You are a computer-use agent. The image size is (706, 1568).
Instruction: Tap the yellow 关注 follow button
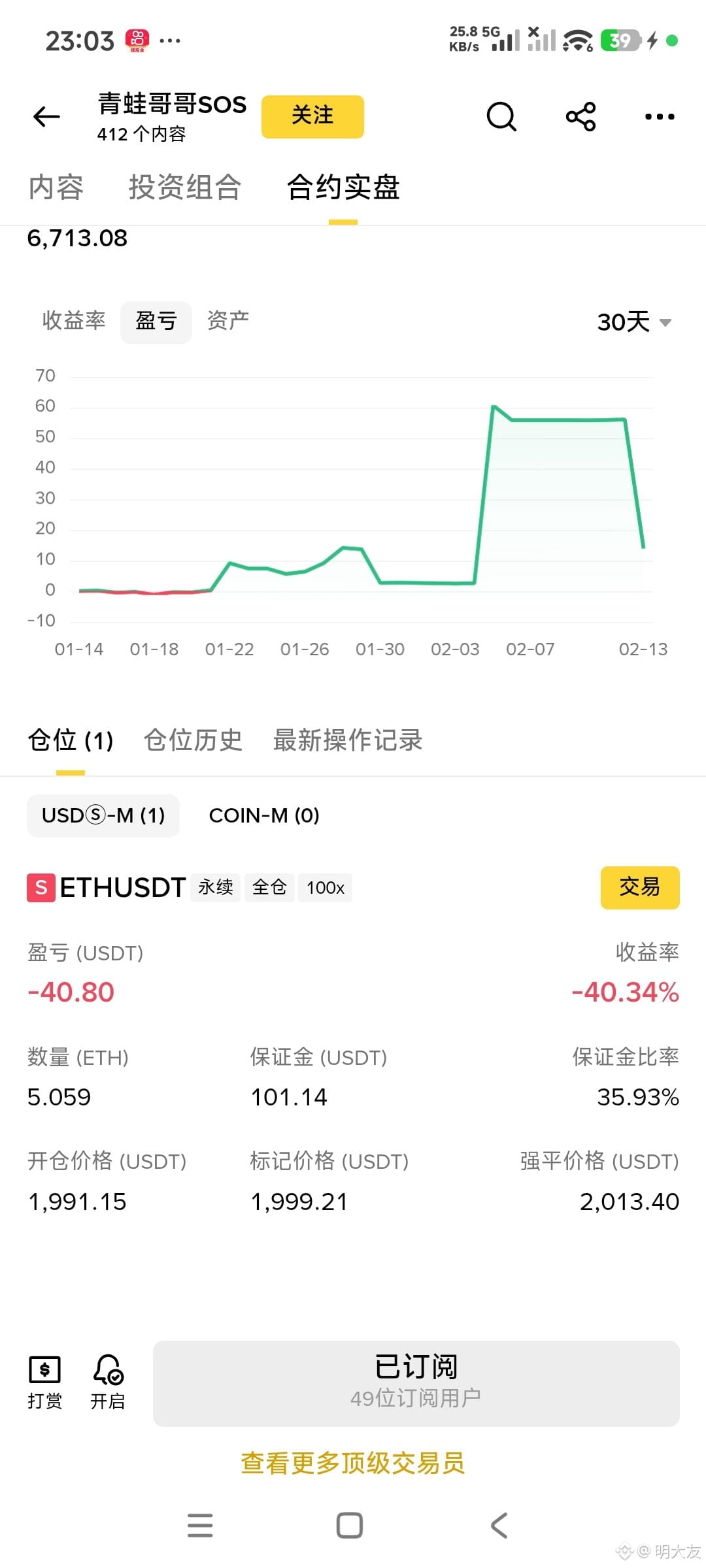(312, 116)
